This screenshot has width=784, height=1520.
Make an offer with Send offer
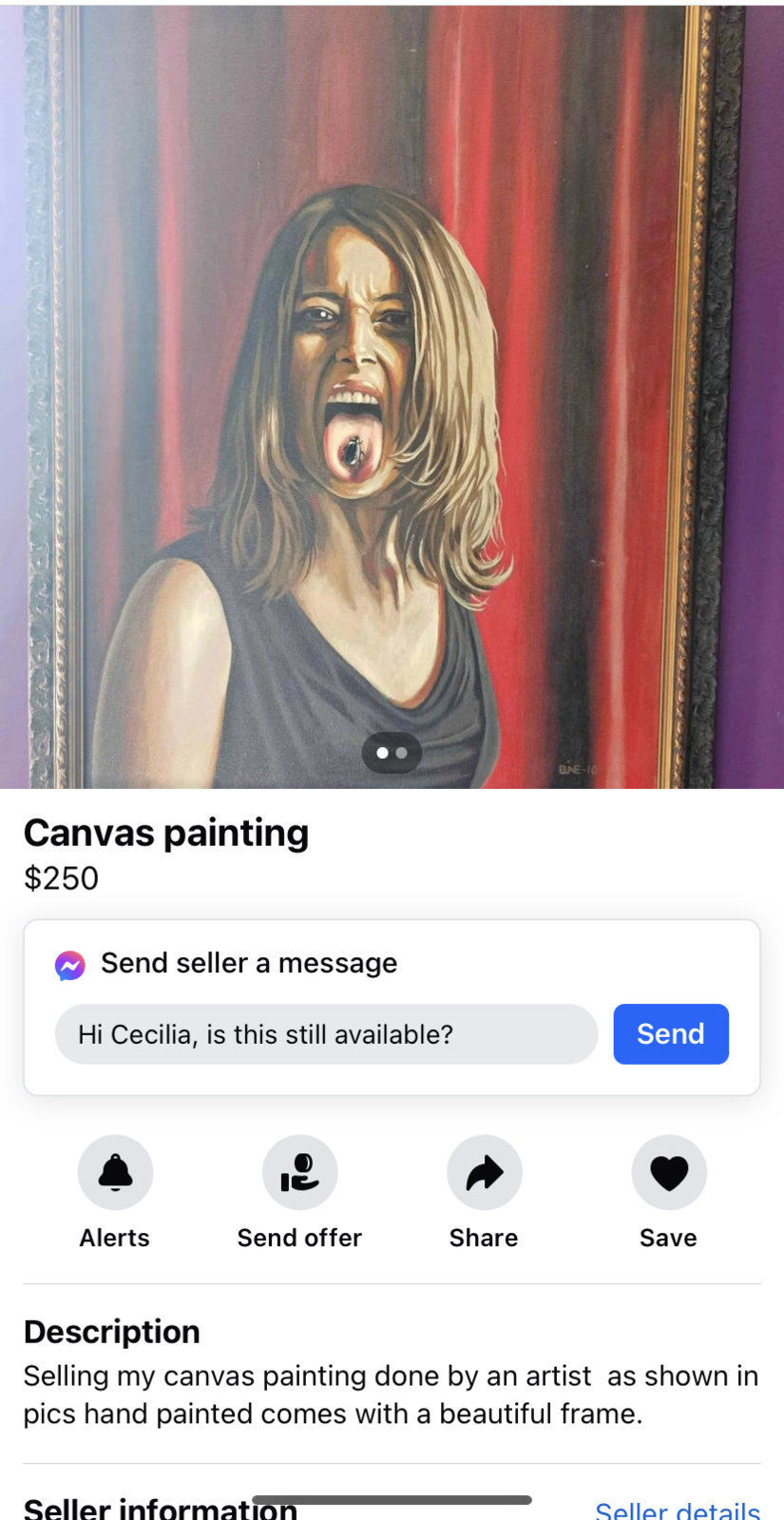coord(299,1173)
